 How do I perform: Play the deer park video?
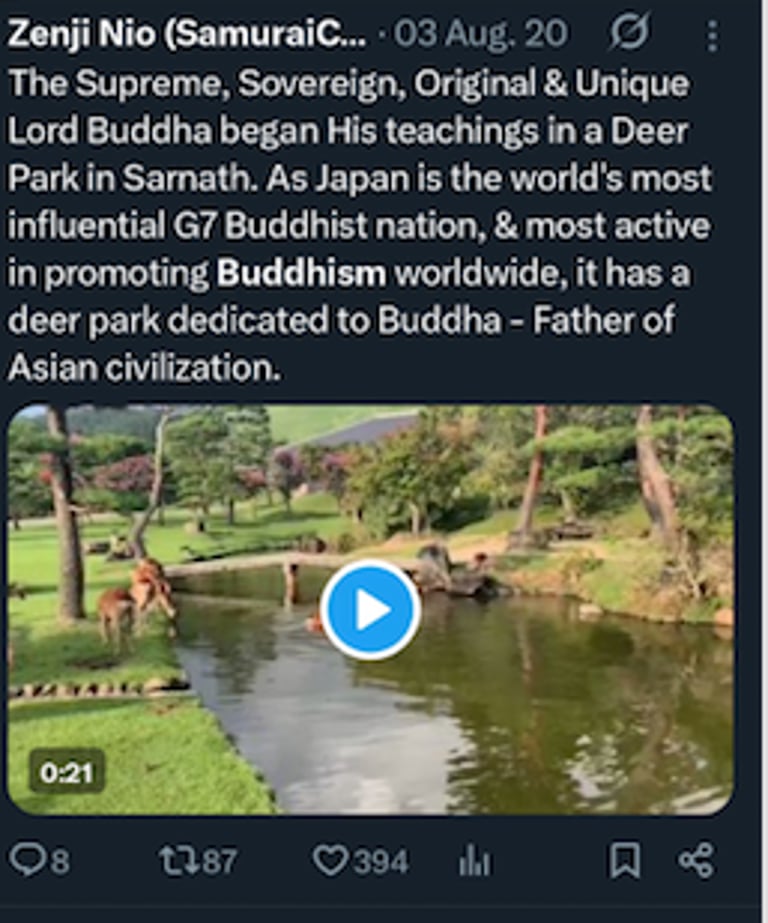point(370,609)
